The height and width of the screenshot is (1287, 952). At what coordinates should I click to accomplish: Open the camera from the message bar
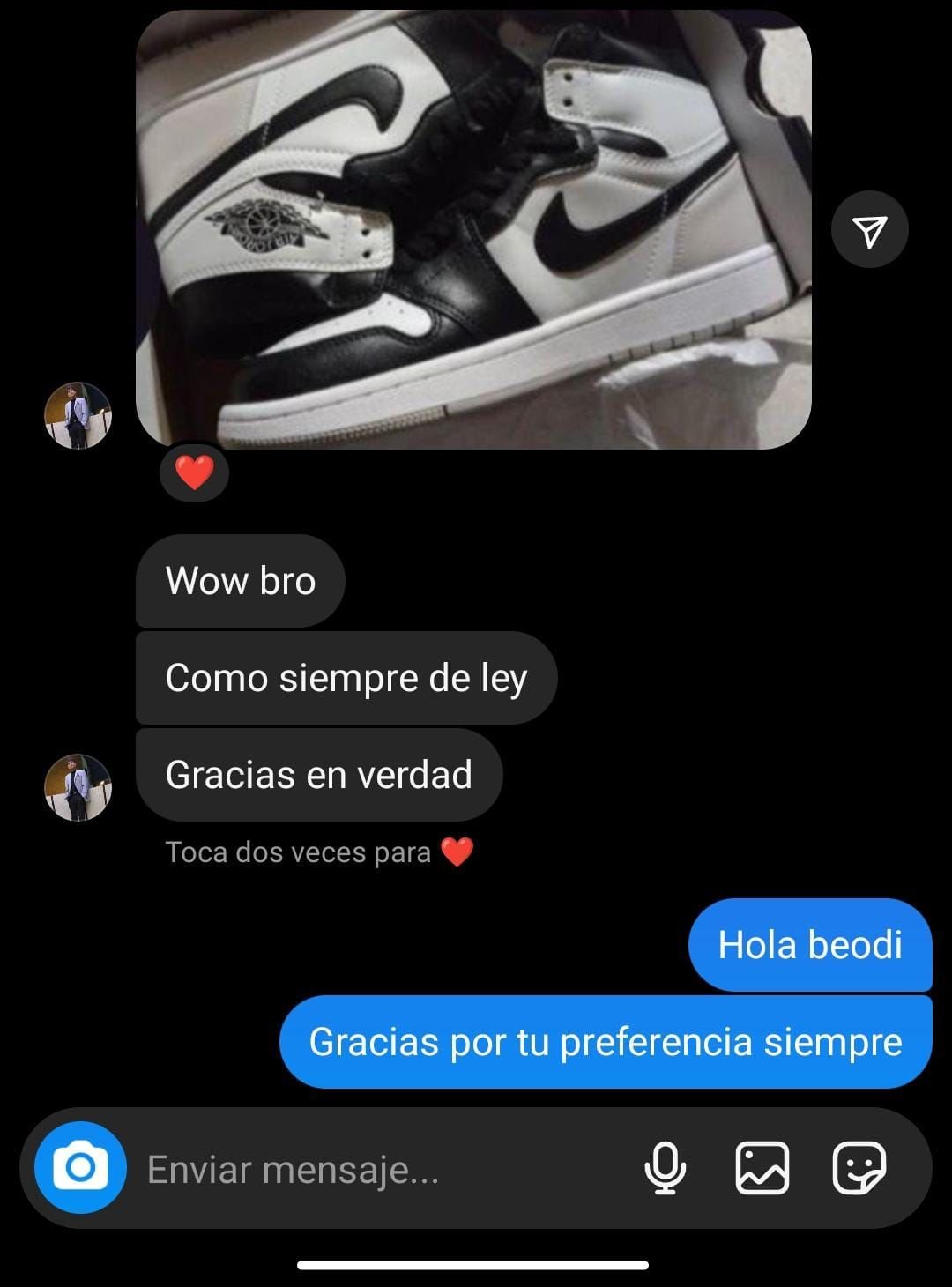tap(80, 1168)
